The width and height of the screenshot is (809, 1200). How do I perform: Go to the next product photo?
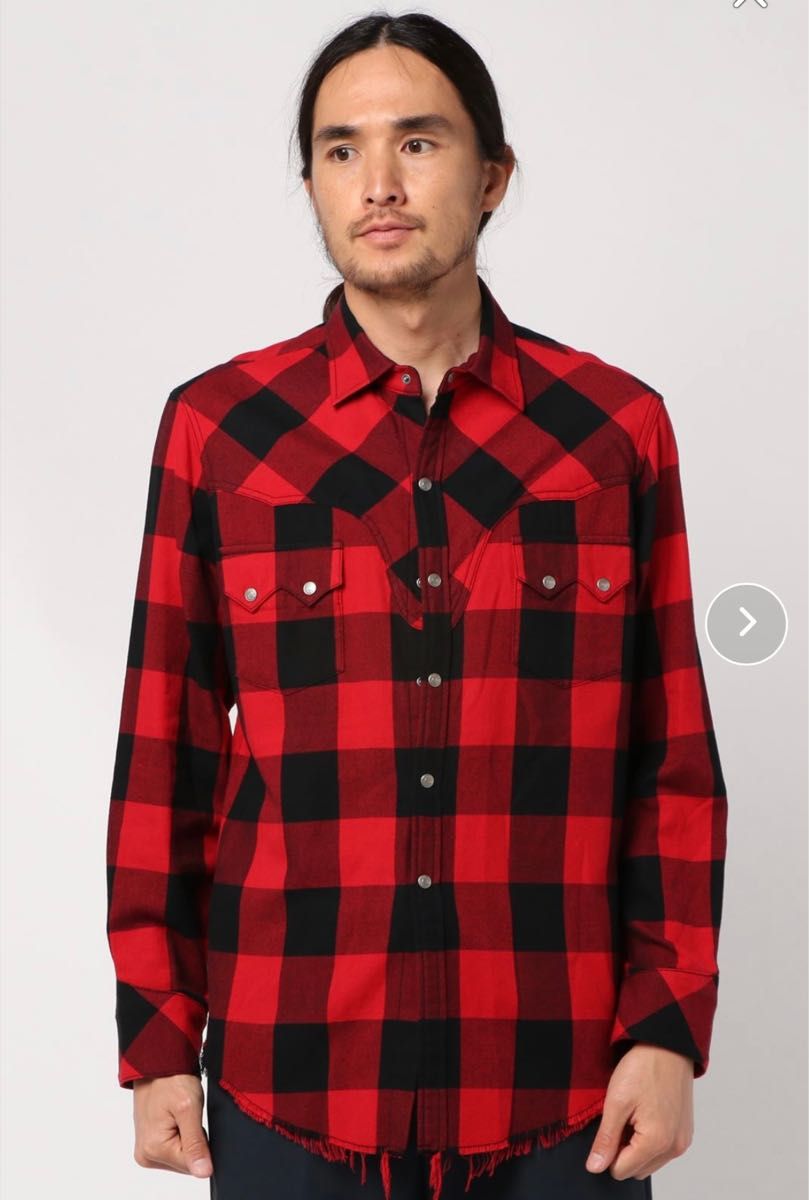(746, 624)
